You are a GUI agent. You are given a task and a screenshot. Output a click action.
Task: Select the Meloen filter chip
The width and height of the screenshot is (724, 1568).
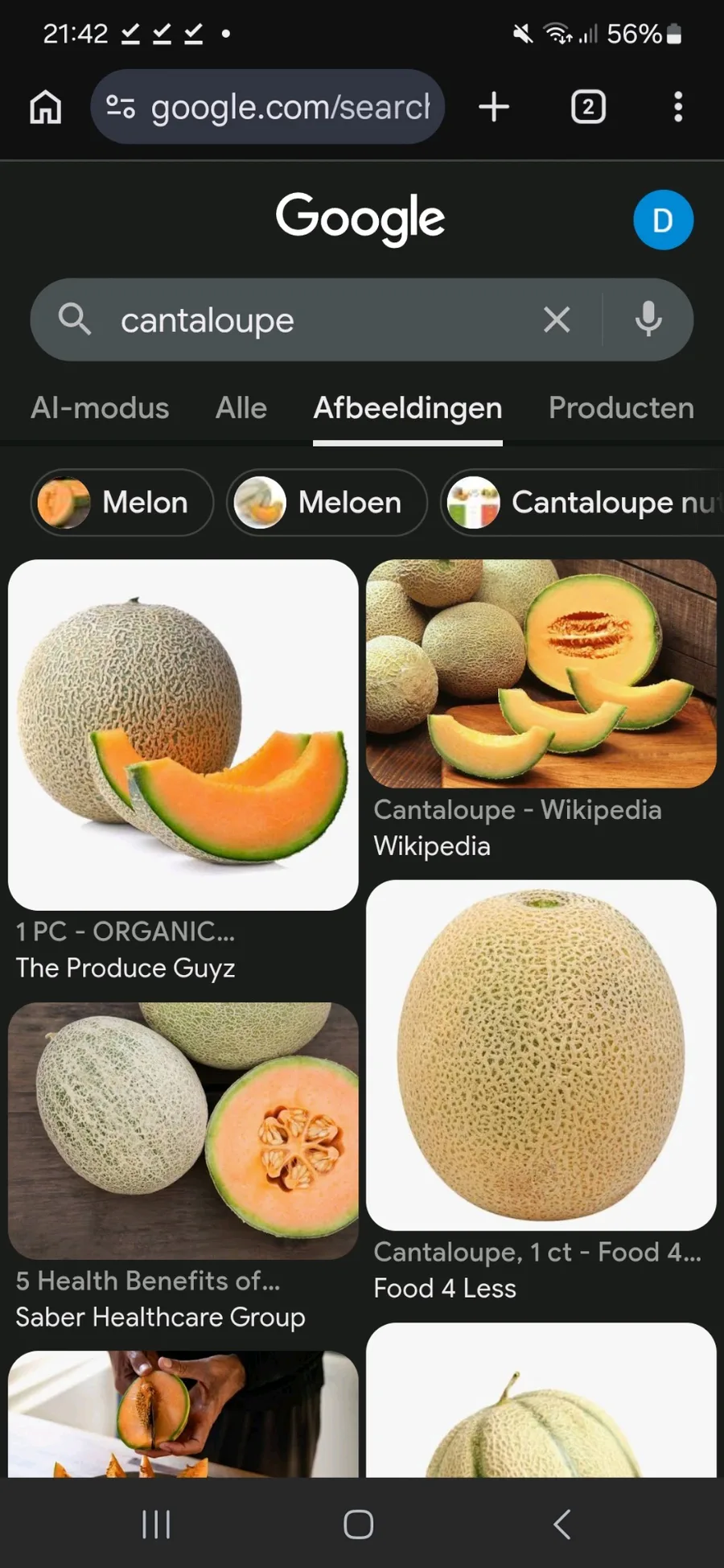tap(326, 503)
